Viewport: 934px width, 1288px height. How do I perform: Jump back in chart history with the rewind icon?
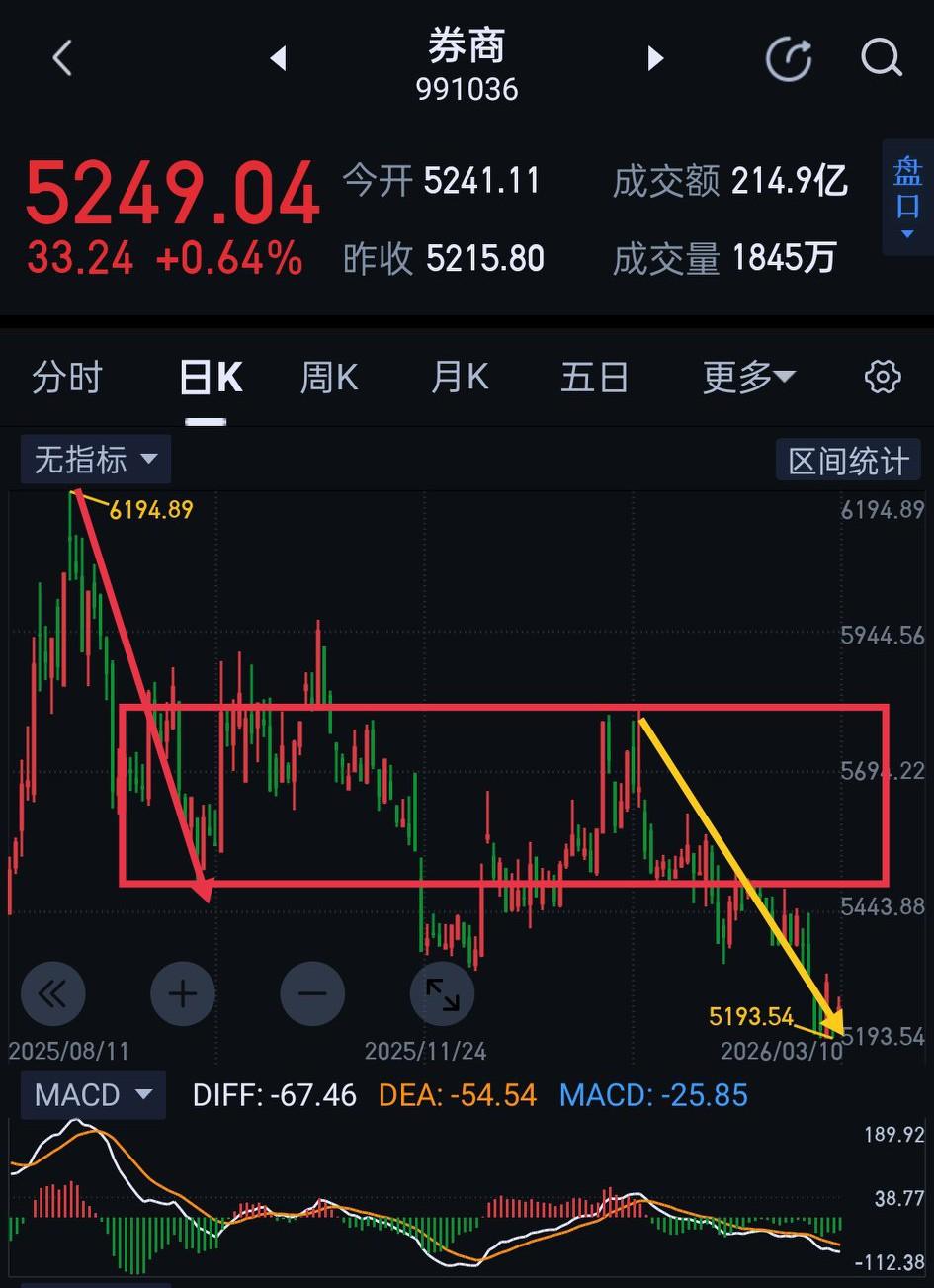tap(53, 993)
